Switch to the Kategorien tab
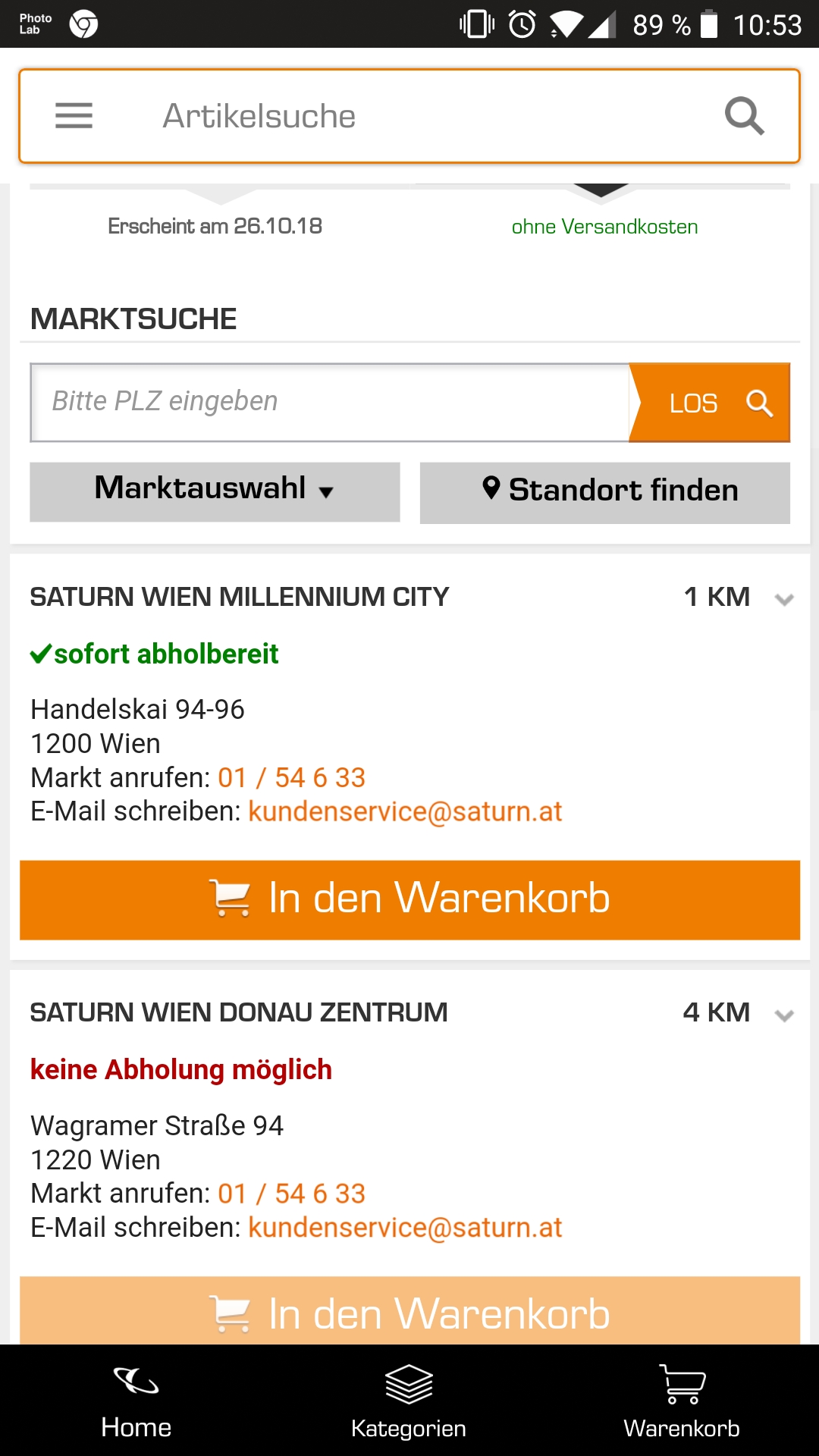 (x=409, y=1402)
